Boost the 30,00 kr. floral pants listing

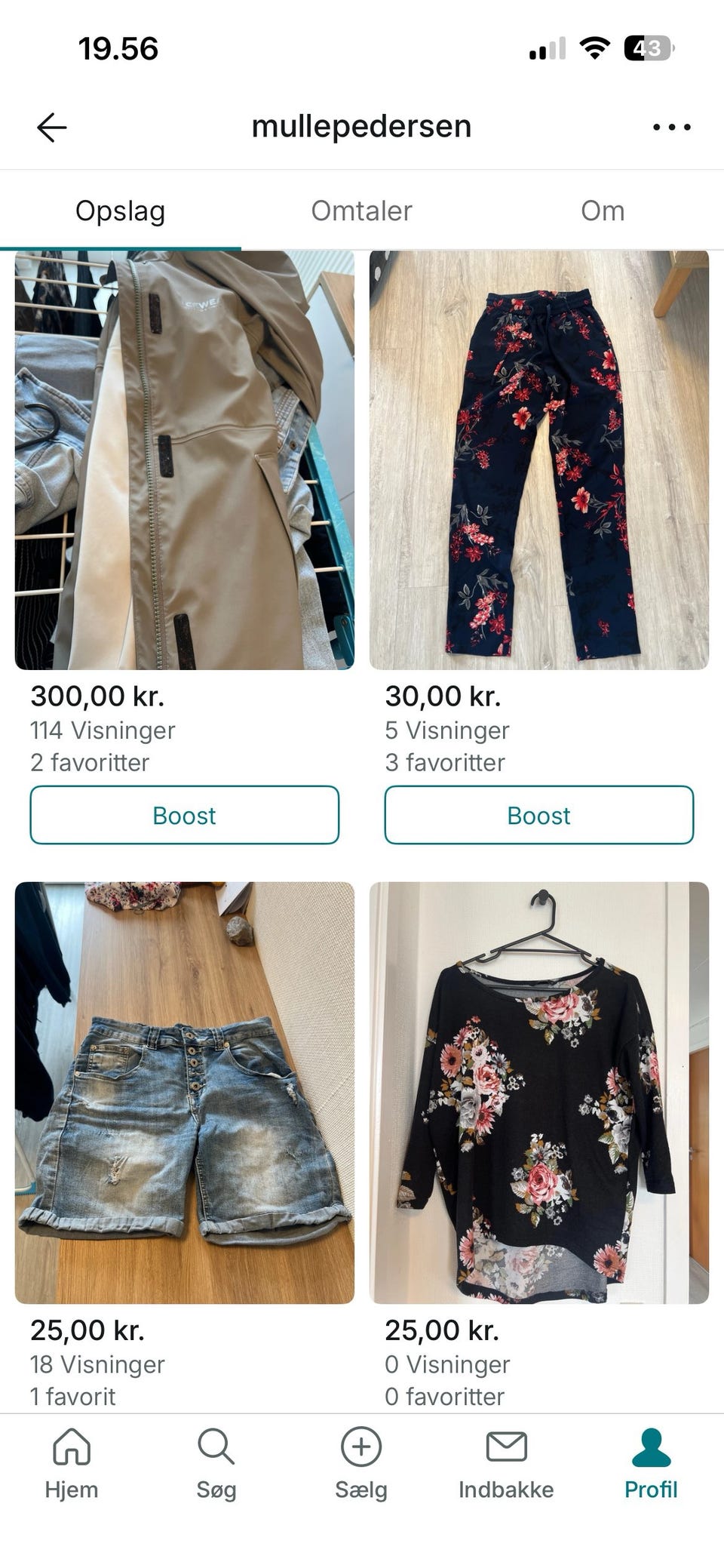538,815
